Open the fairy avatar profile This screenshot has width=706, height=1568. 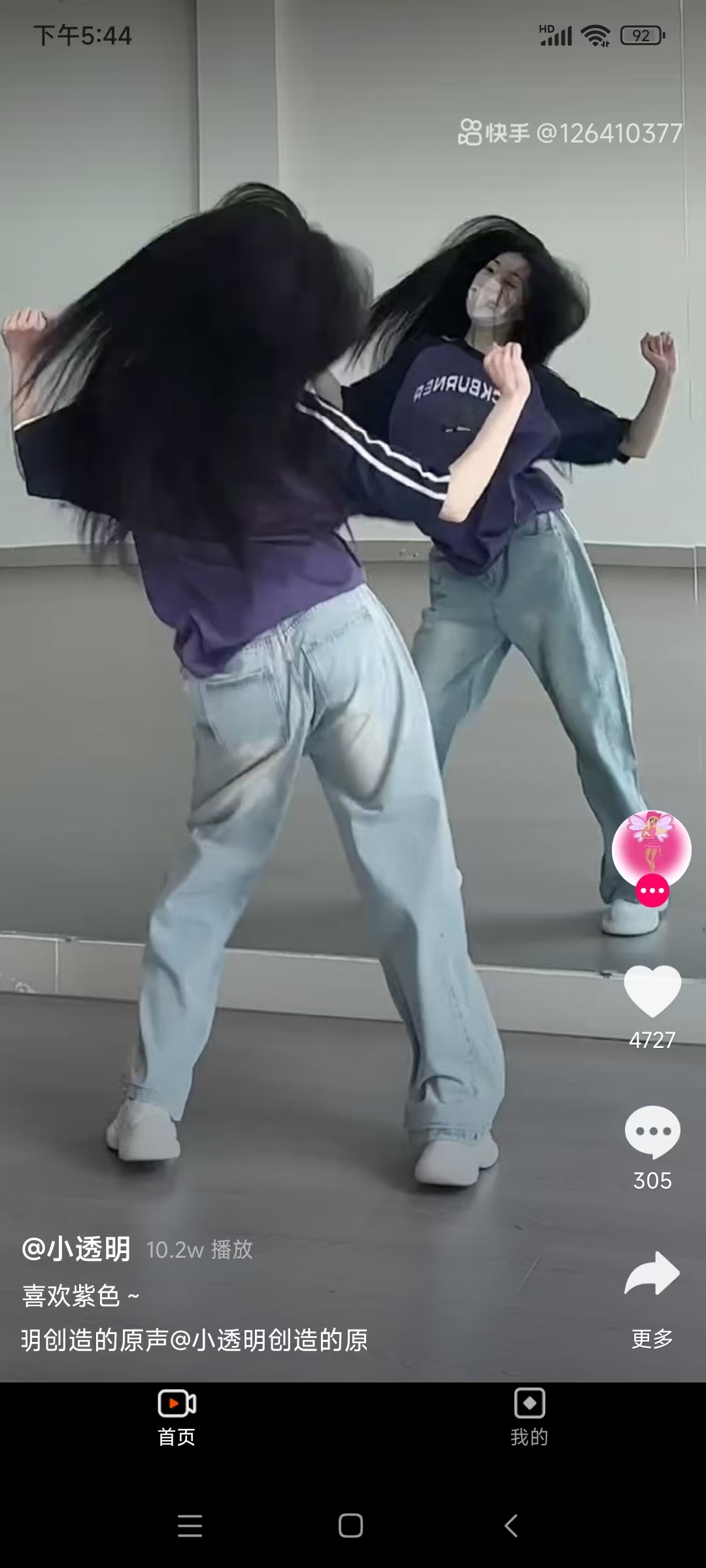651,849
